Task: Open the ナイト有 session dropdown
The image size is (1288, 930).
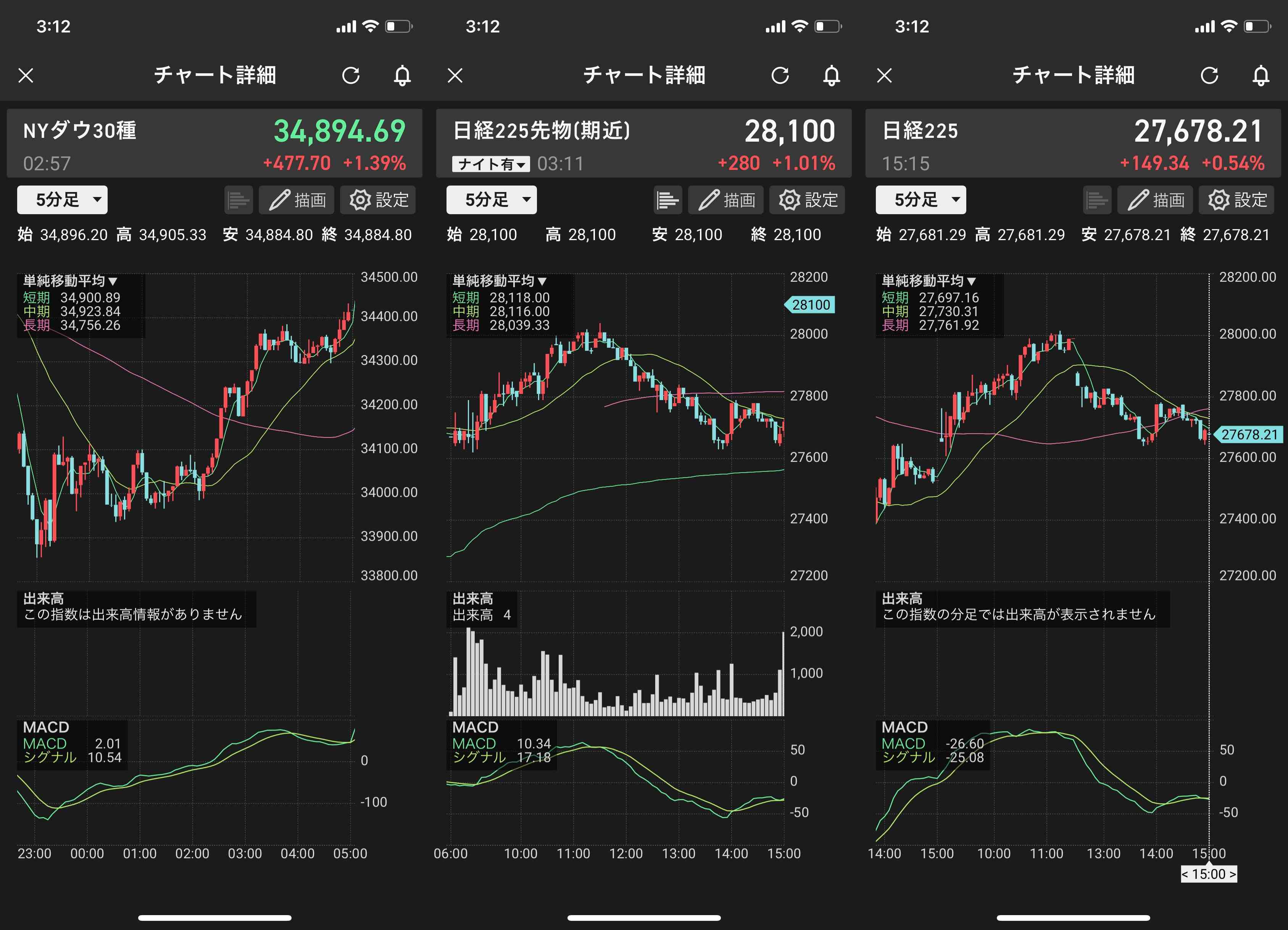Action: [491, 164]
